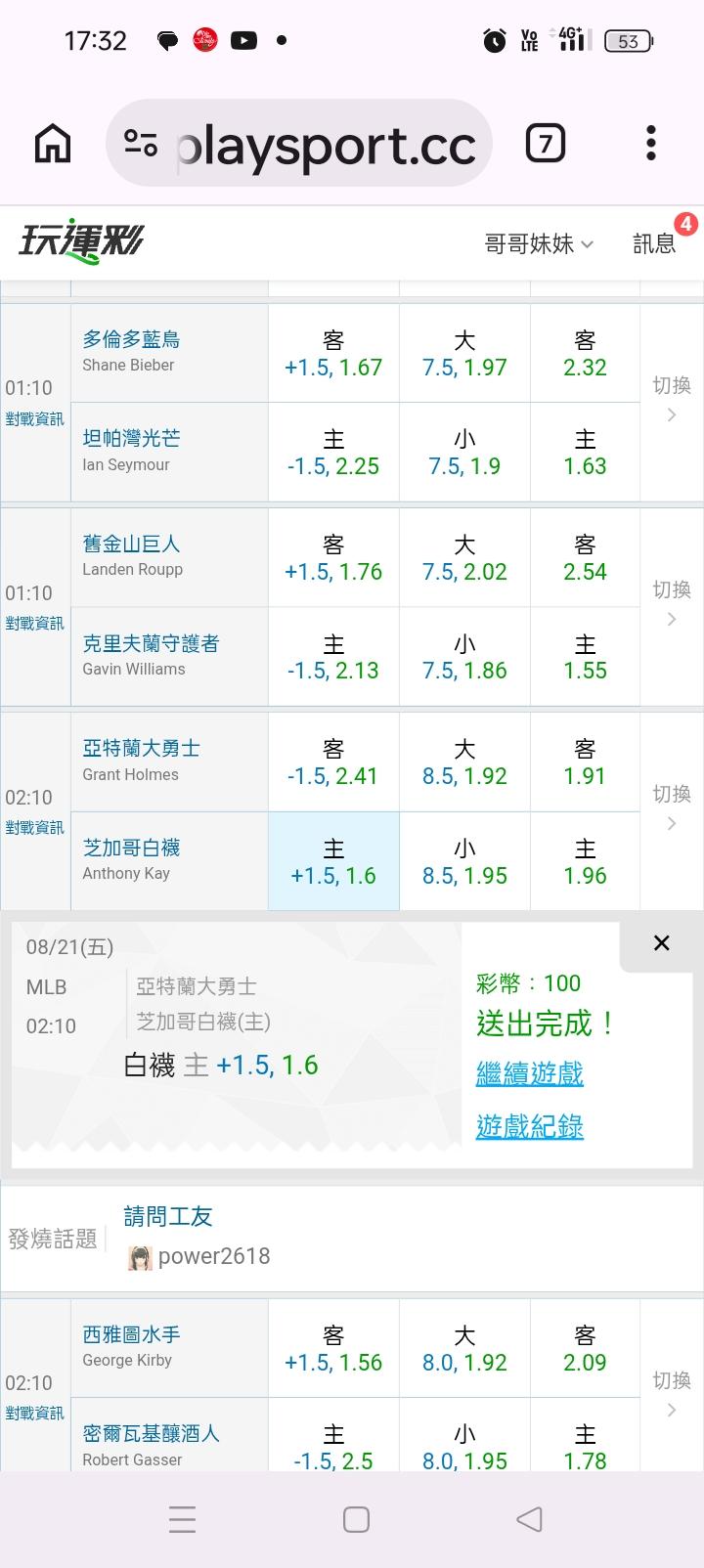
Task: Open the 請問工友 hot topic
Action: click(168, 1216)
